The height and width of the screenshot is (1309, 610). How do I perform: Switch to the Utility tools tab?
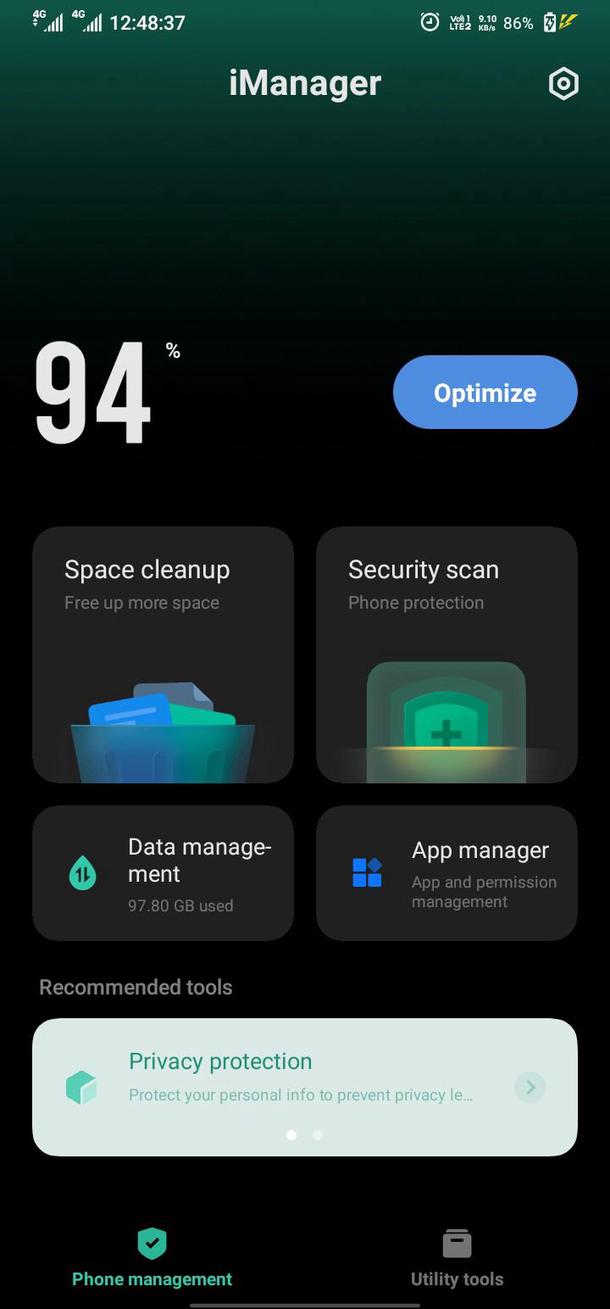[x=457, y=1258]
